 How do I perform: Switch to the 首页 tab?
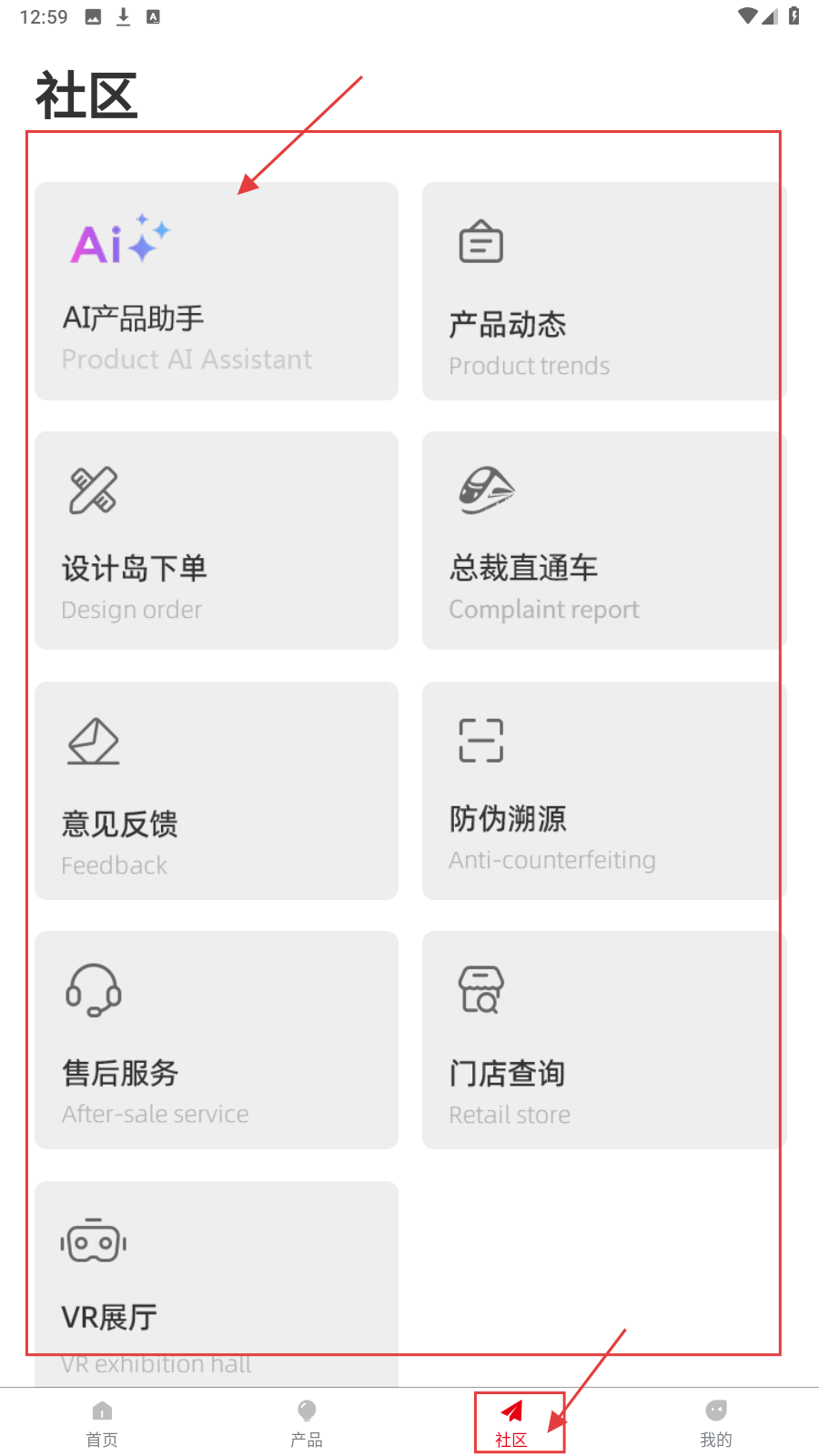pos(102,1423)
